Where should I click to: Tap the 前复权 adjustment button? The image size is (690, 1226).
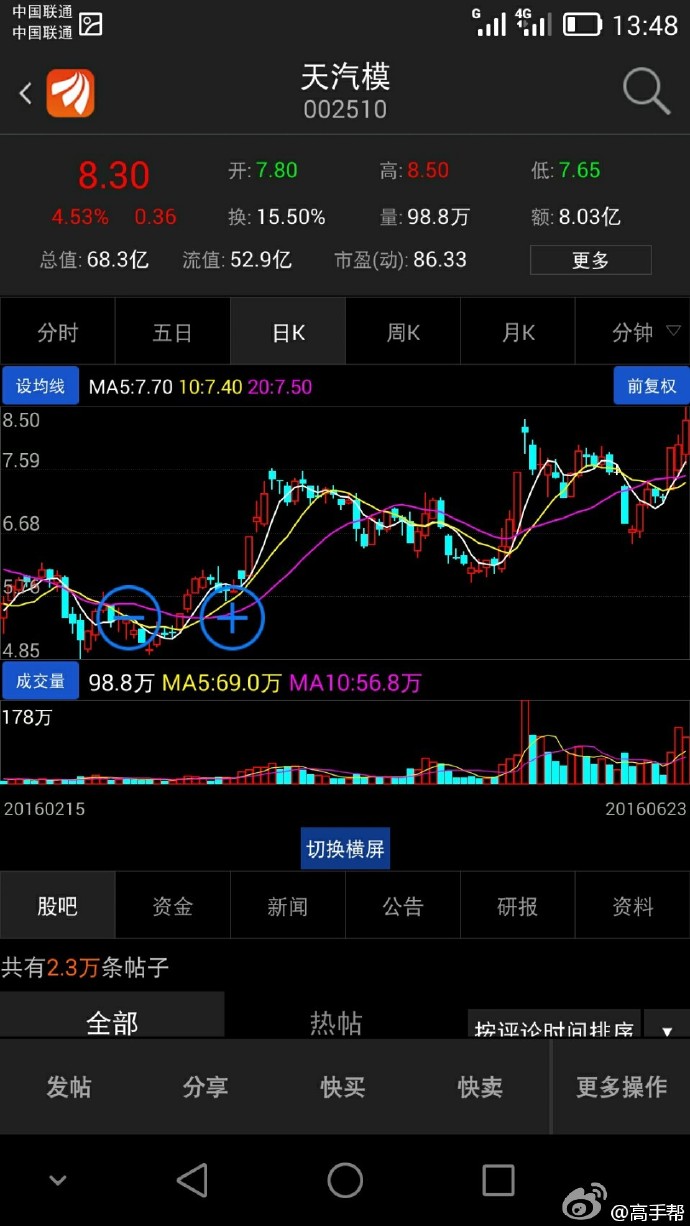coord(651,386)
